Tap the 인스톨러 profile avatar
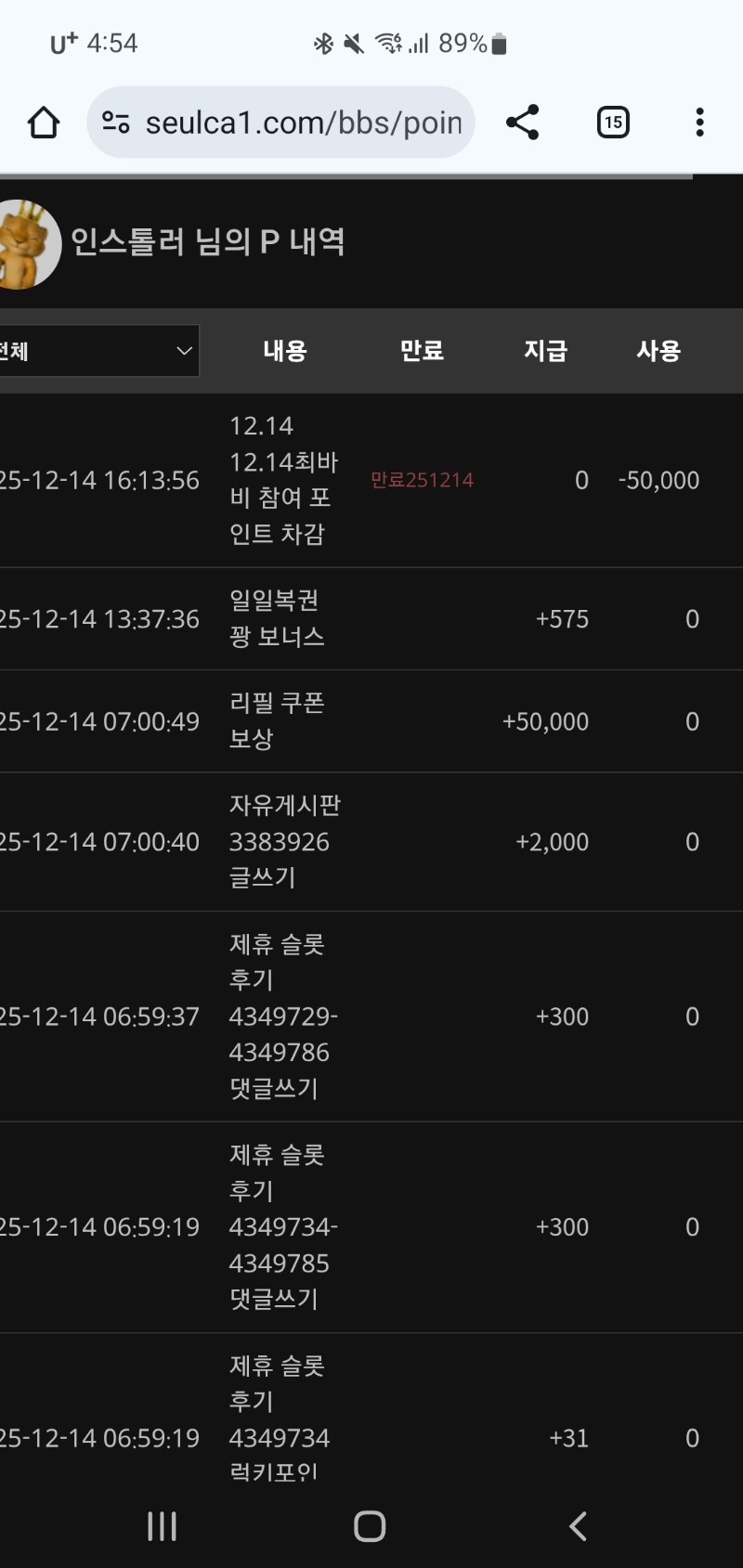 click(x=26, y=244)
